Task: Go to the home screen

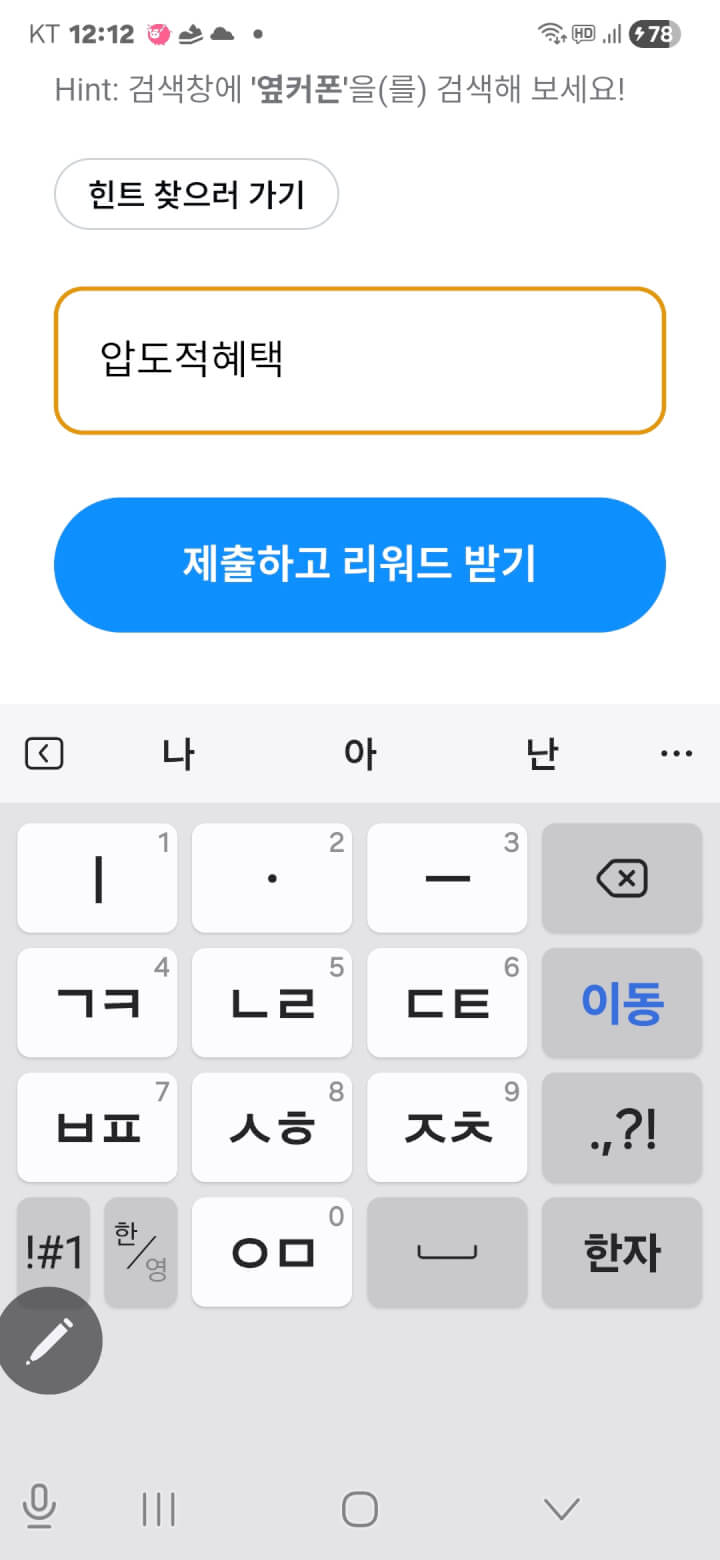Action: coord(359,1508)
